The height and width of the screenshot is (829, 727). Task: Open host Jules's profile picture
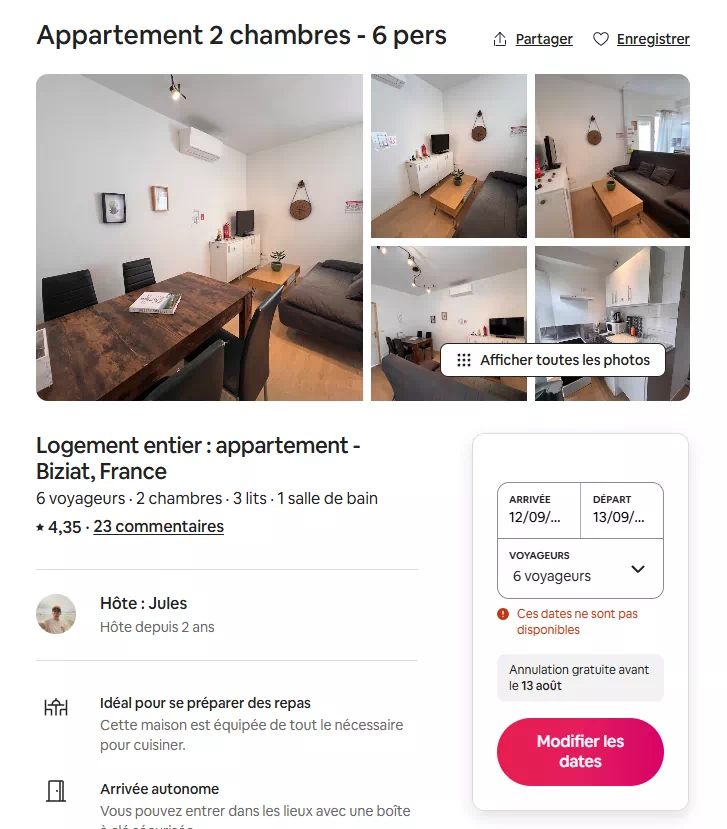(56, 614)
